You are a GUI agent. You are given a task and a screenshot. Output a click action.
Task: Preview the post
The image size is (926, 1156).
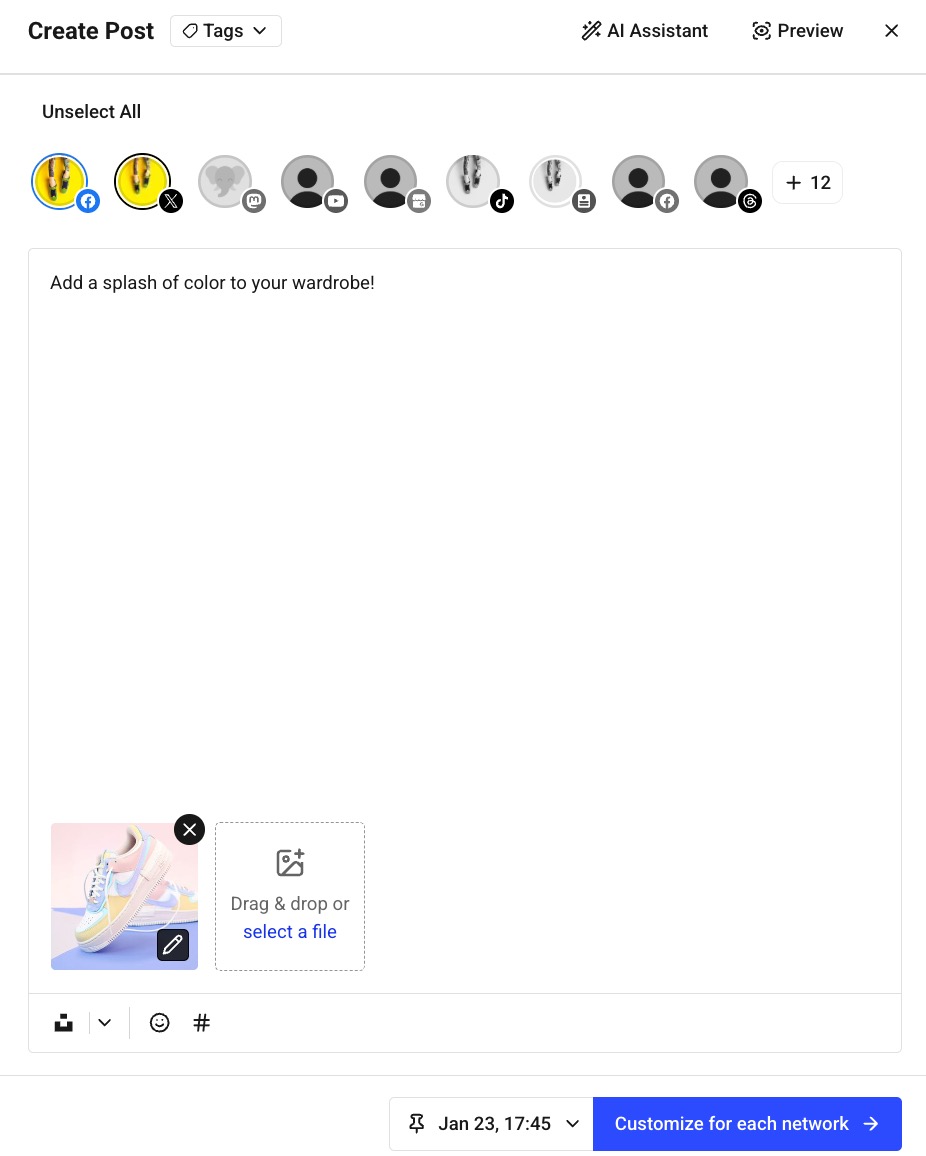[x=797, y=31]
